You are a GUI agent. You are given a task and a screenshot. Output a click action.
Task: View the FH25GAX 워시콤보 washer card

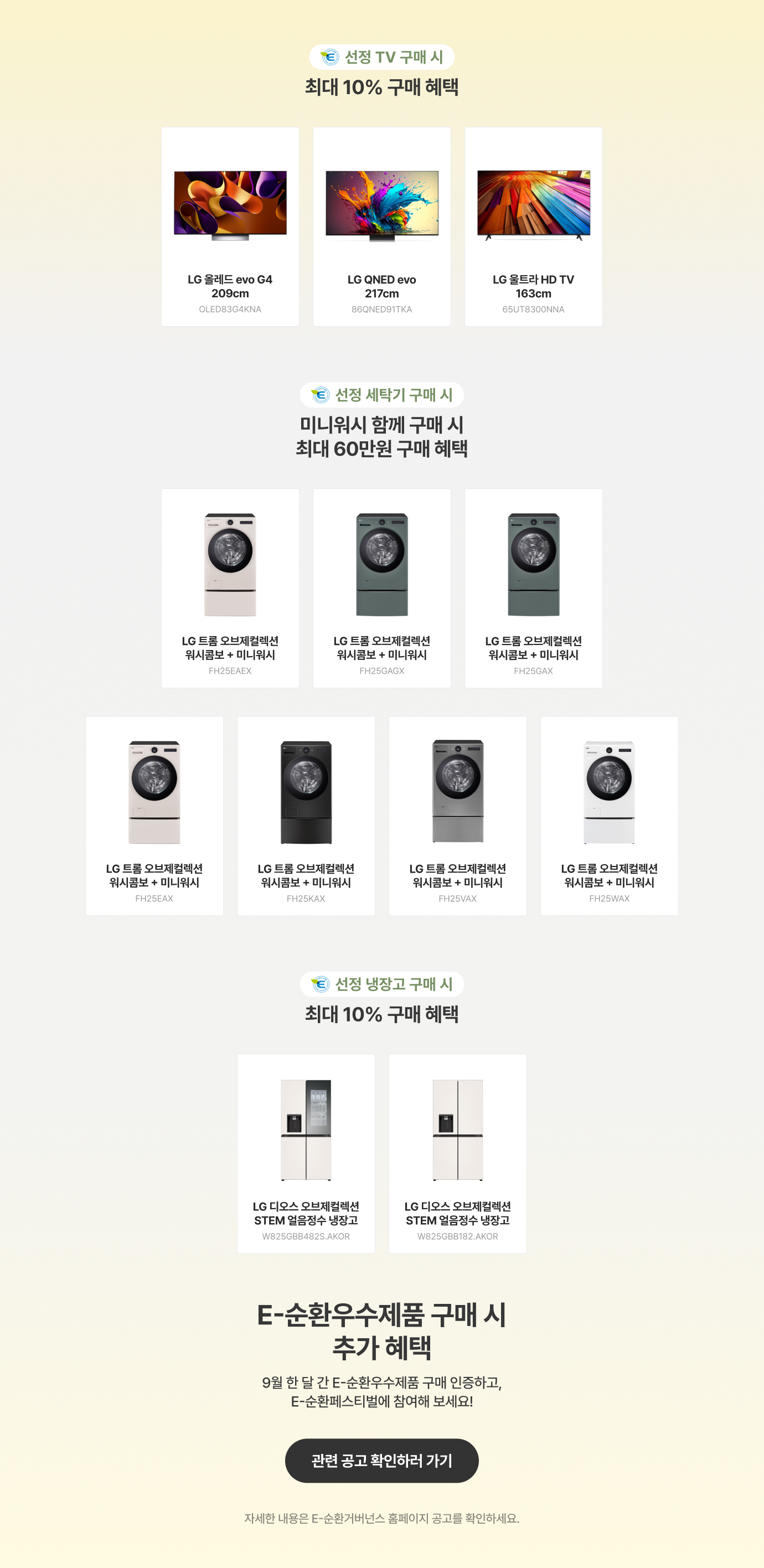(x=533, y=588)
